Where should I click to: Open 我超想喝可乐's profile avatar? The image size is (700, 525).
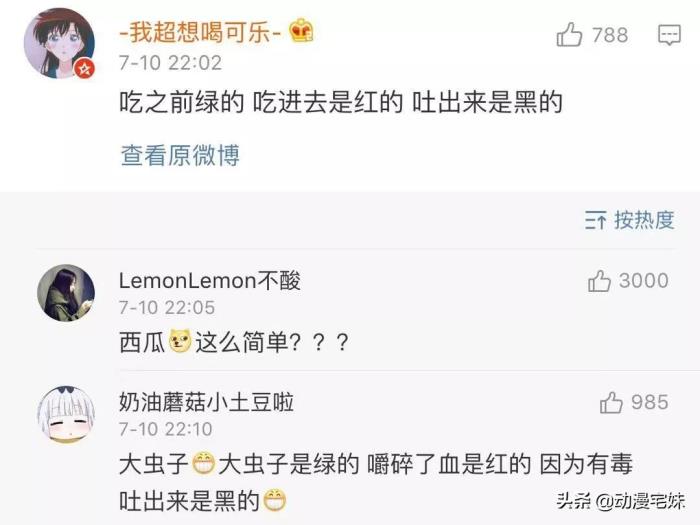click(x=59, y=43)
